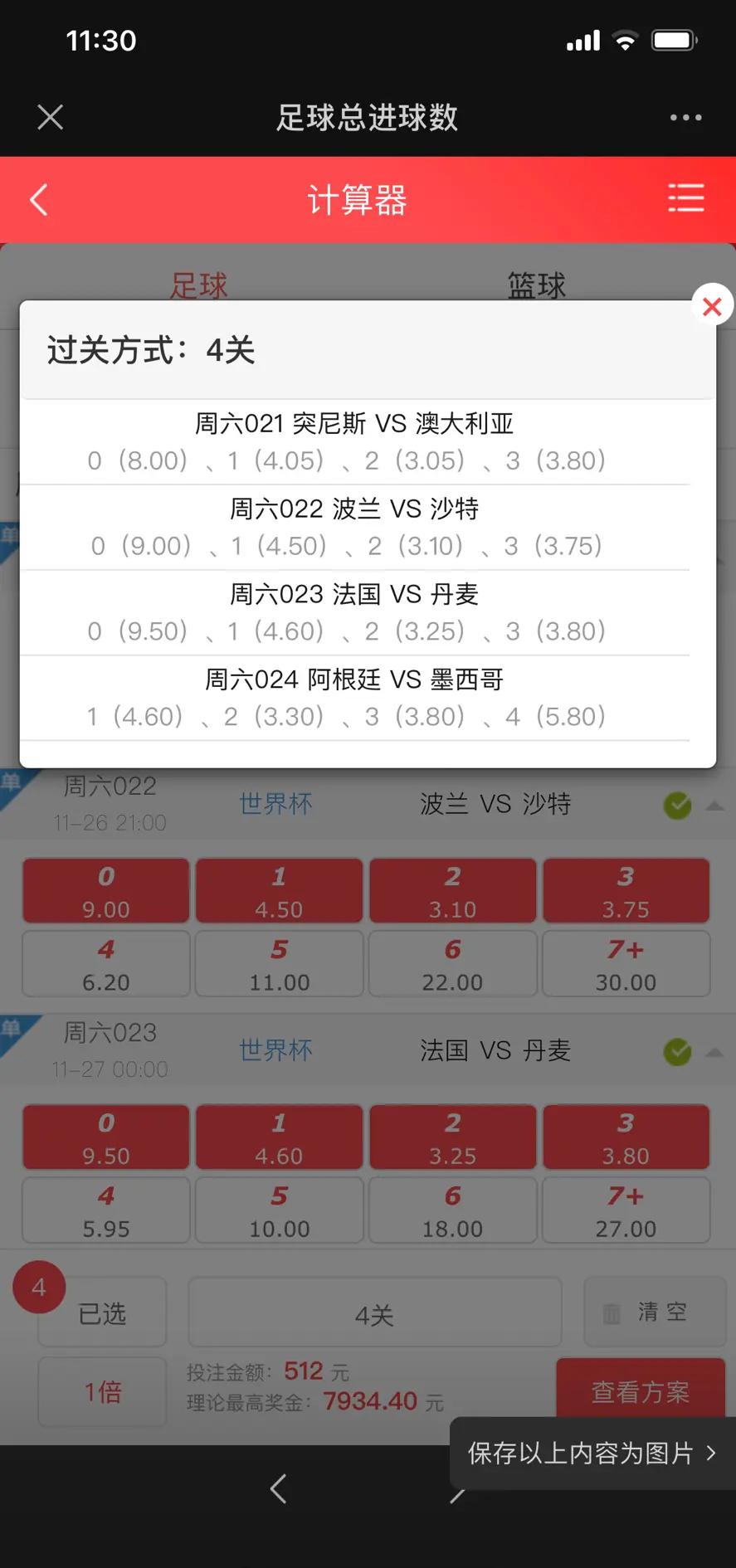Collapse the 周六022 match card
Screen dimensions: 736x1568
click(713, 805)
